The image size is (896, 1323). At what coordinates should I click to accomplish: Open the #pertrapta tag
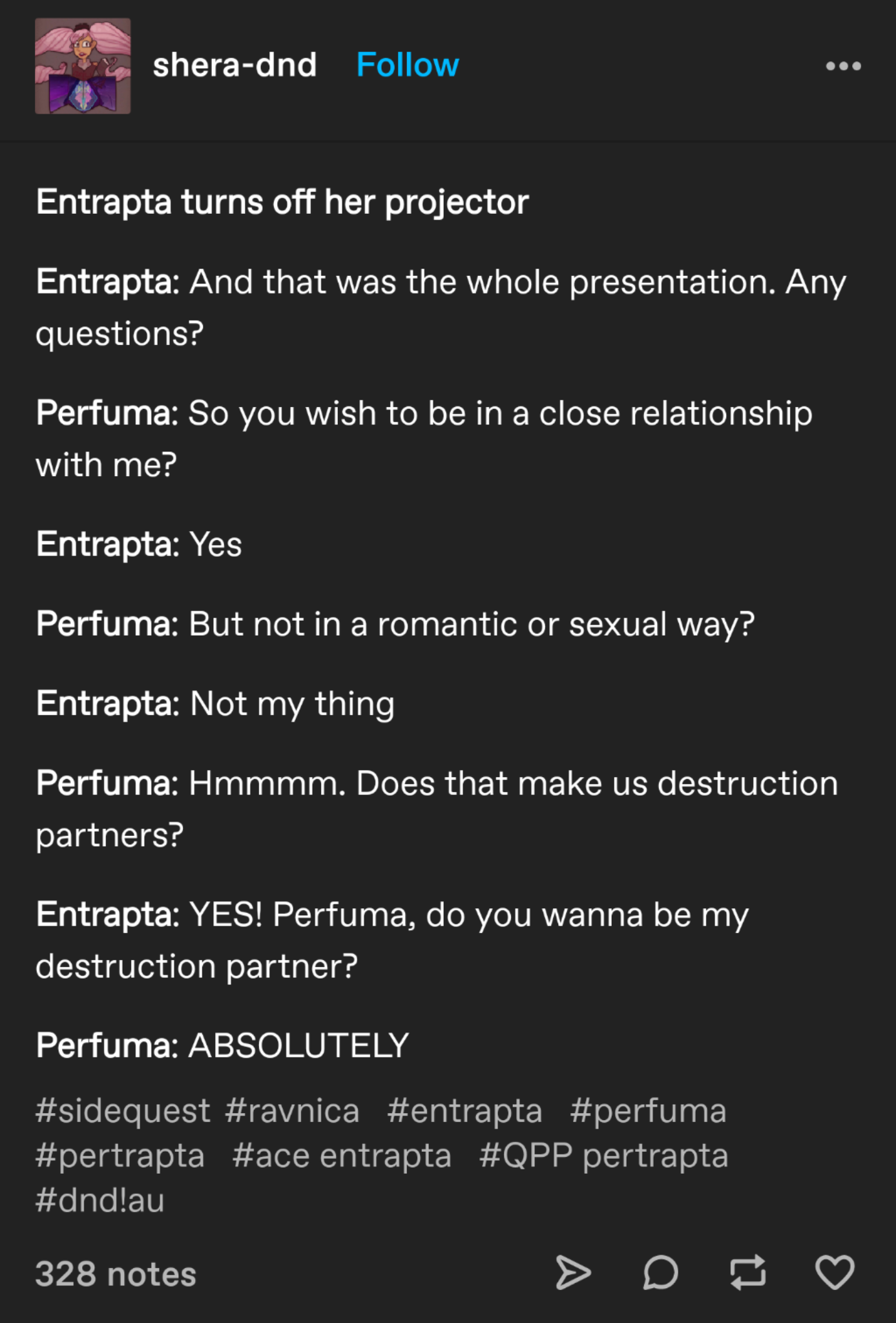120,1156
